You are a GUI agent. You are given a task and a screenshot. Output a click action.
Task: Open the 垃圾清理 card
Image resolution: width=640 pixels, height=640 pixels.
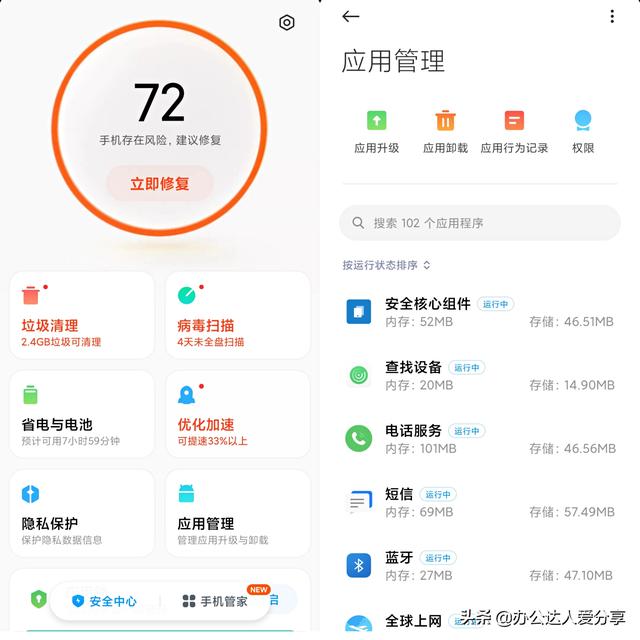click(x=82, y=315)
